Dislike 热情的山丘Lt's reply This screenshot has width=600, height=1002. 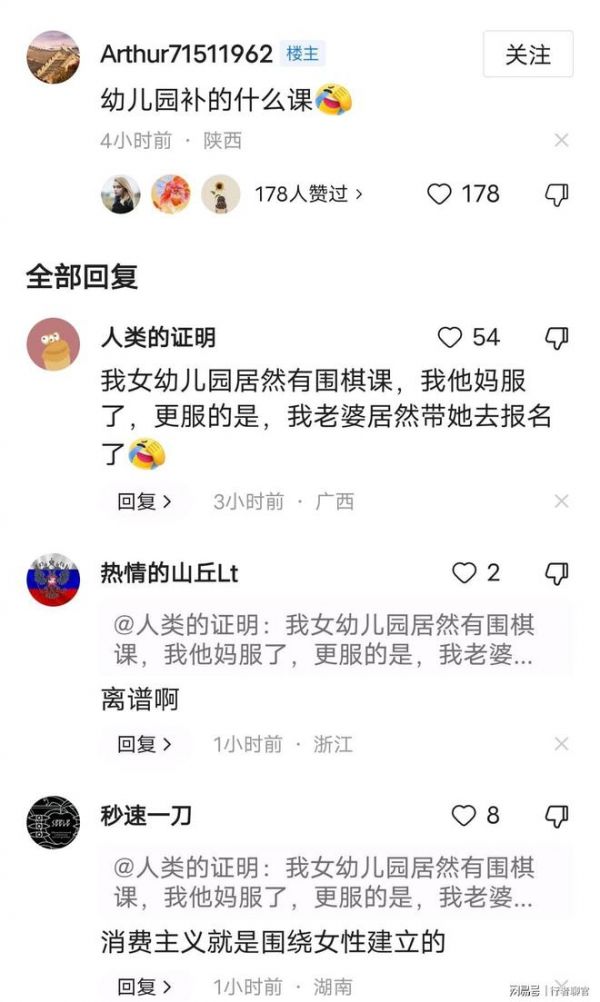557,573
